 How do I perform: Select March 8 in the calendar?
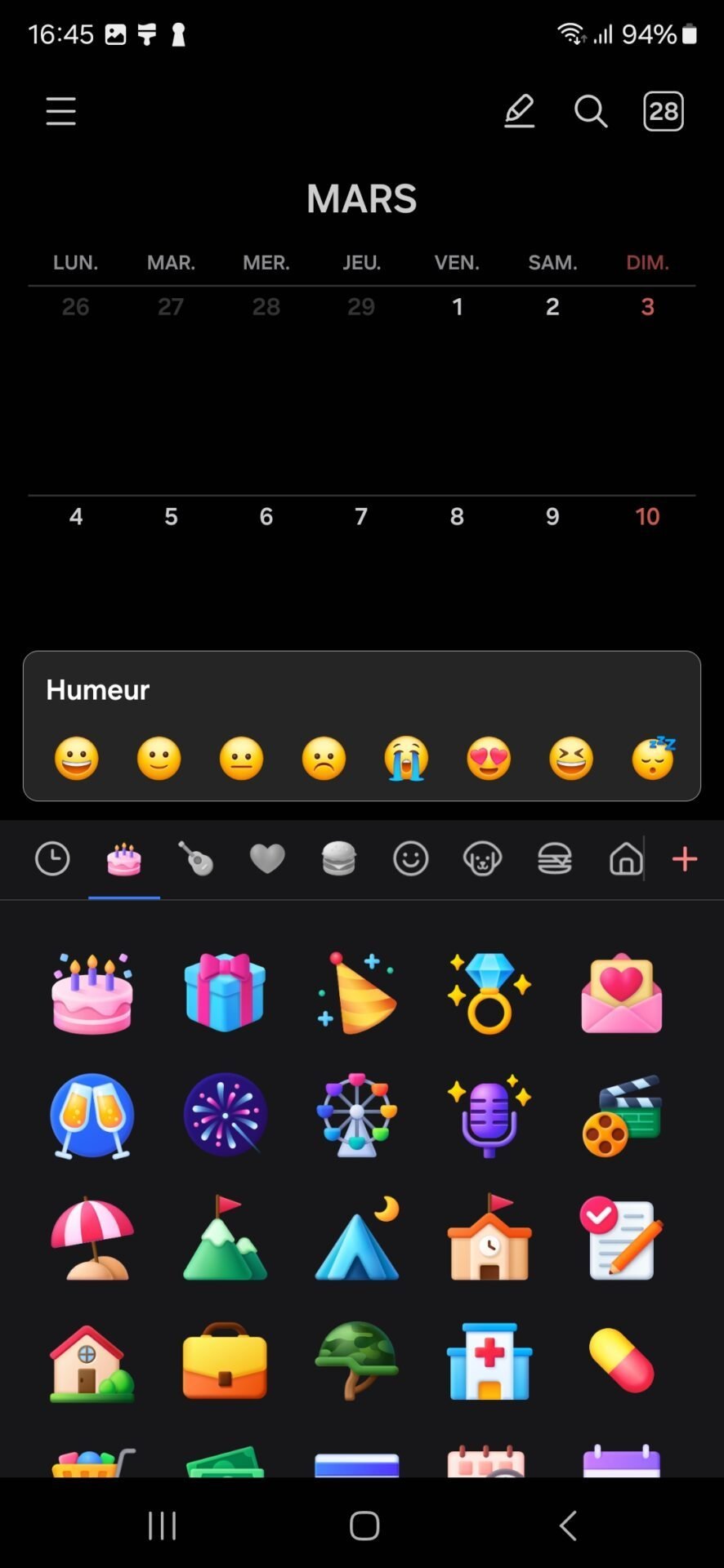pos(457,516)
